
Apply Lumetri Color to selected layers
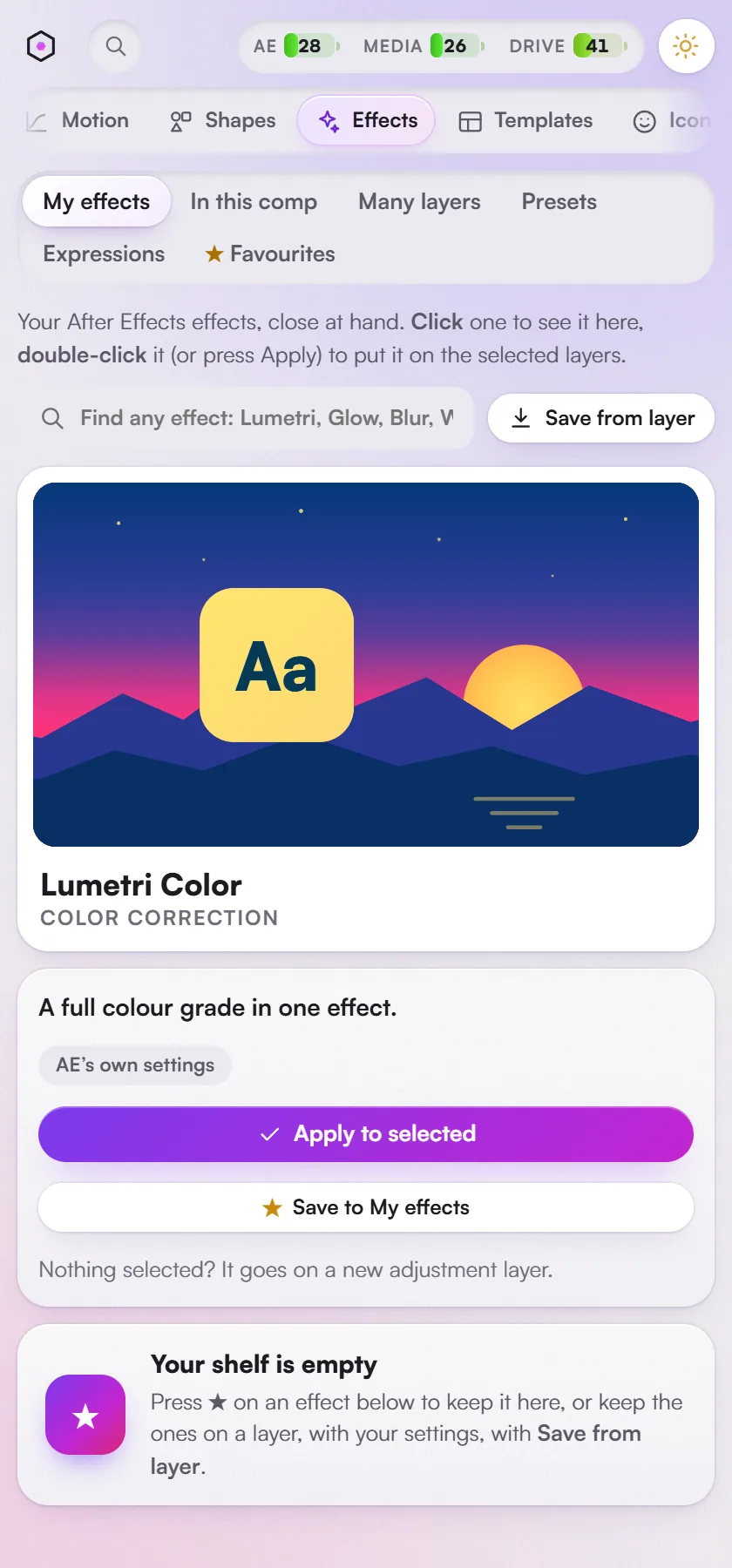[366, 1134]
